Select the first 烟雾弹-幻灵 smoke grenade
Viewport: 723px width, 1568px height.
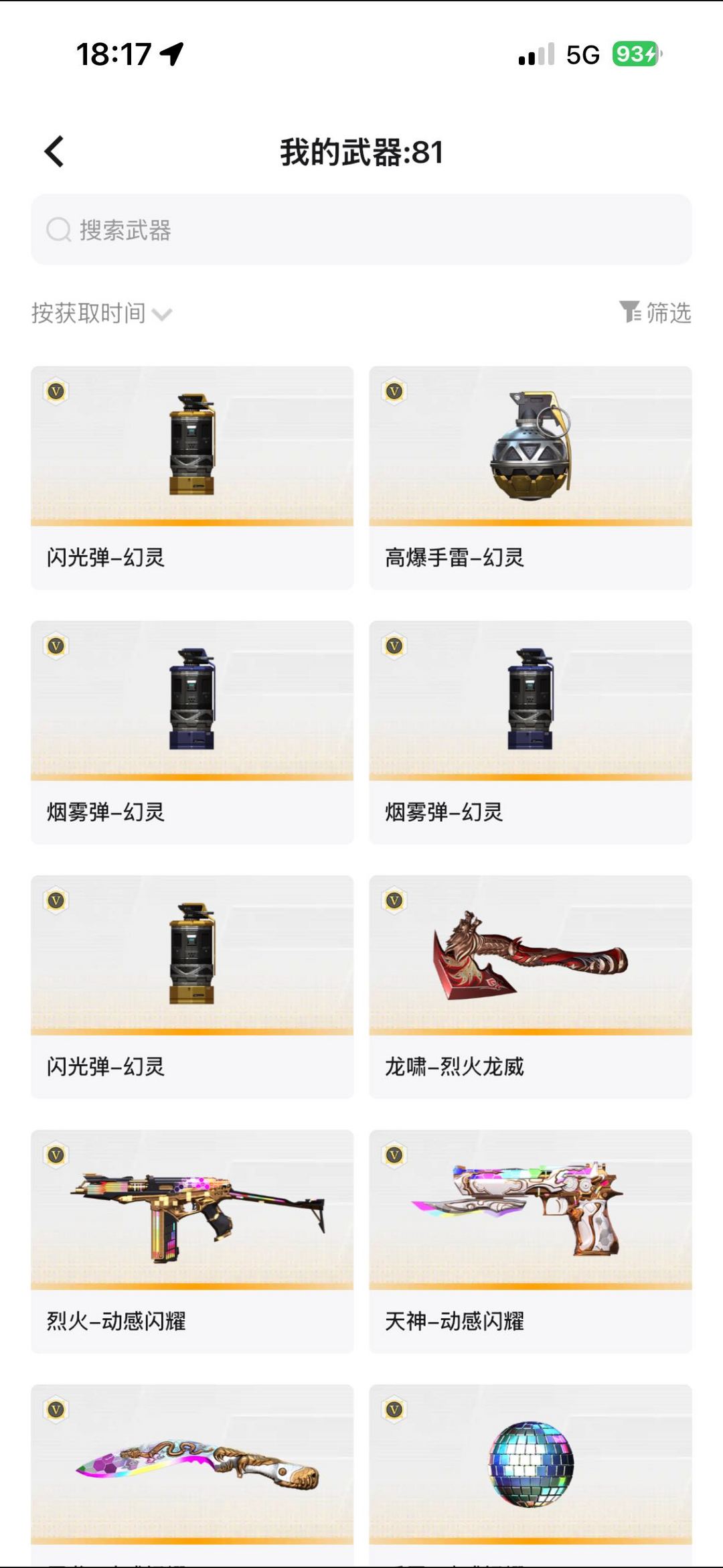click(x=191, y=700)
